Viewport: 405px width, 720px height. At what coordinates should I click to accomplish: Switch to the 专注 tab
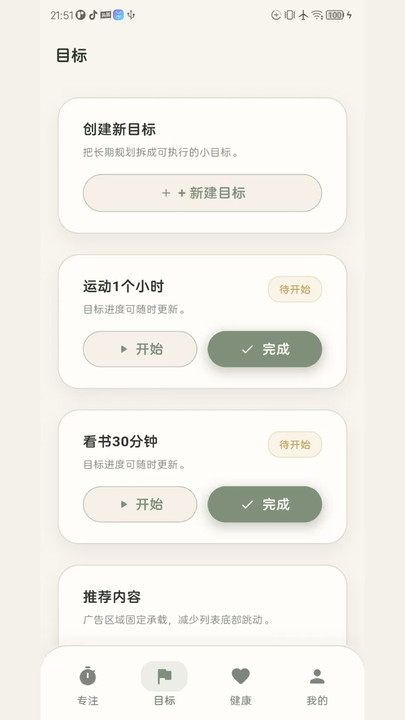88,686
